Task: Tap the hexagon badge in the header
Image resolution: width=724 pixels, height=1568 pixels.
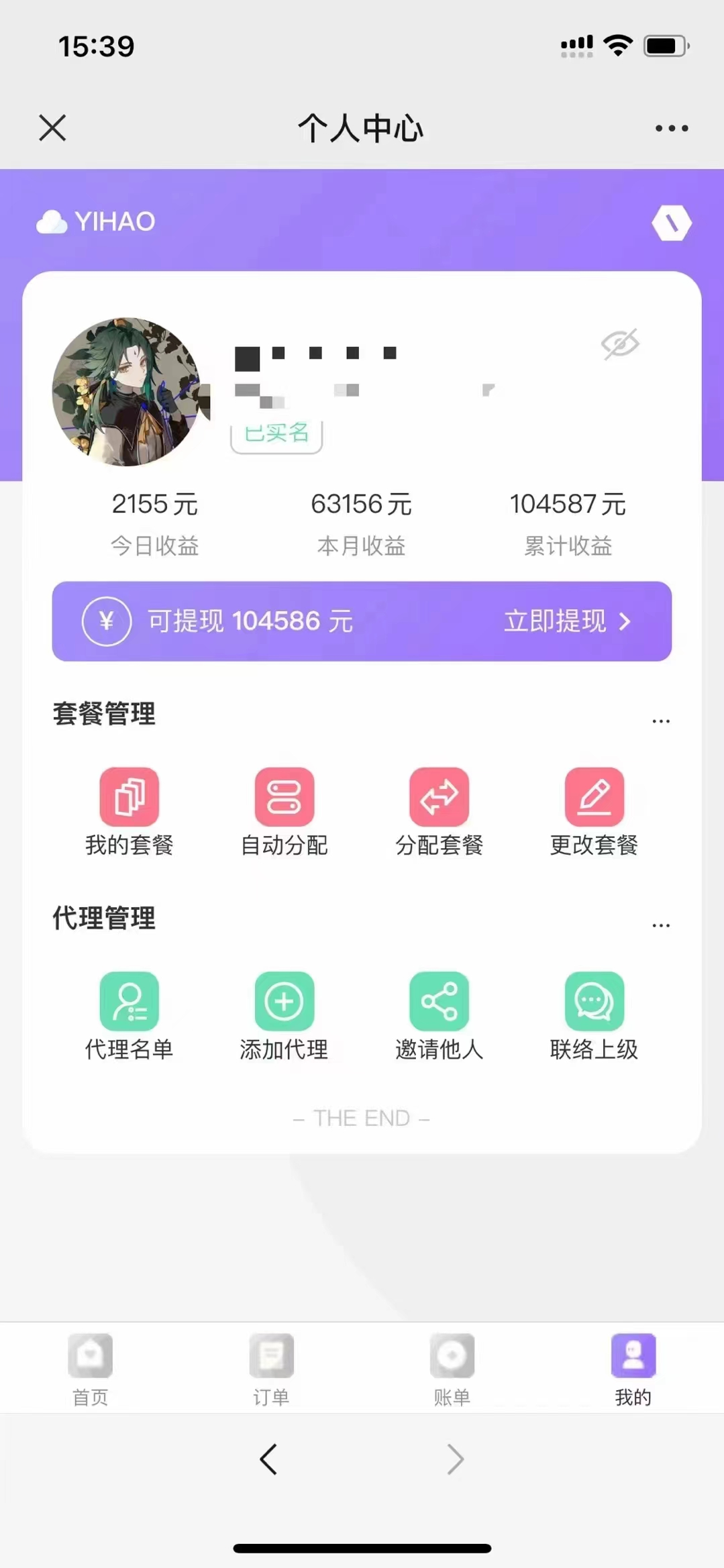Action: tap(672, 223)
